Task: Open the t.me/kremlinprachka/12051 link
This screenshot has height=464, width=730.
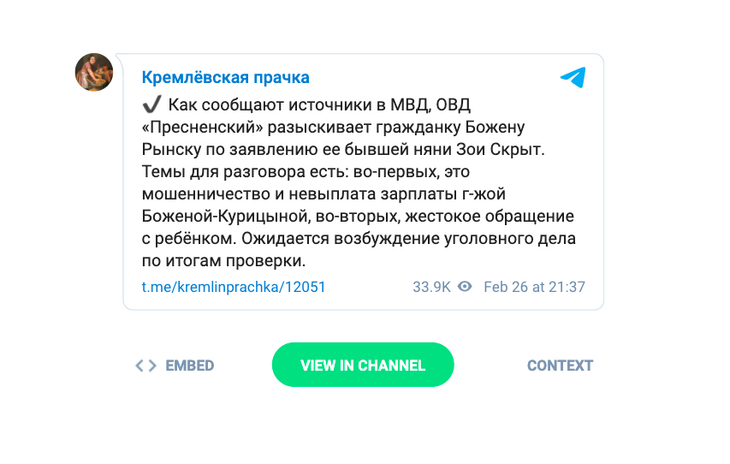Action: tap(234, 287)
